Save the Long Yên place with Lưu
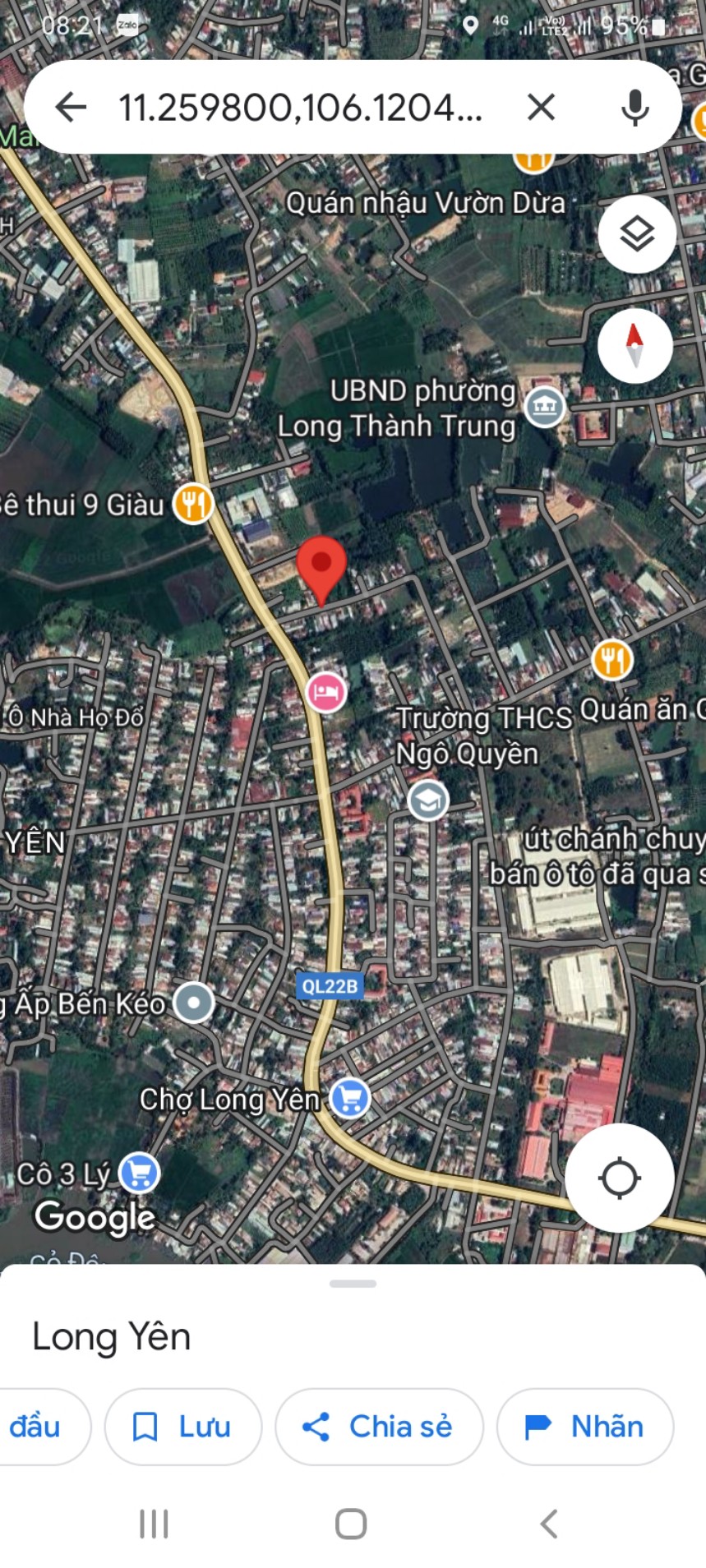This screenshot has height=1568, width=706. 182,1427
